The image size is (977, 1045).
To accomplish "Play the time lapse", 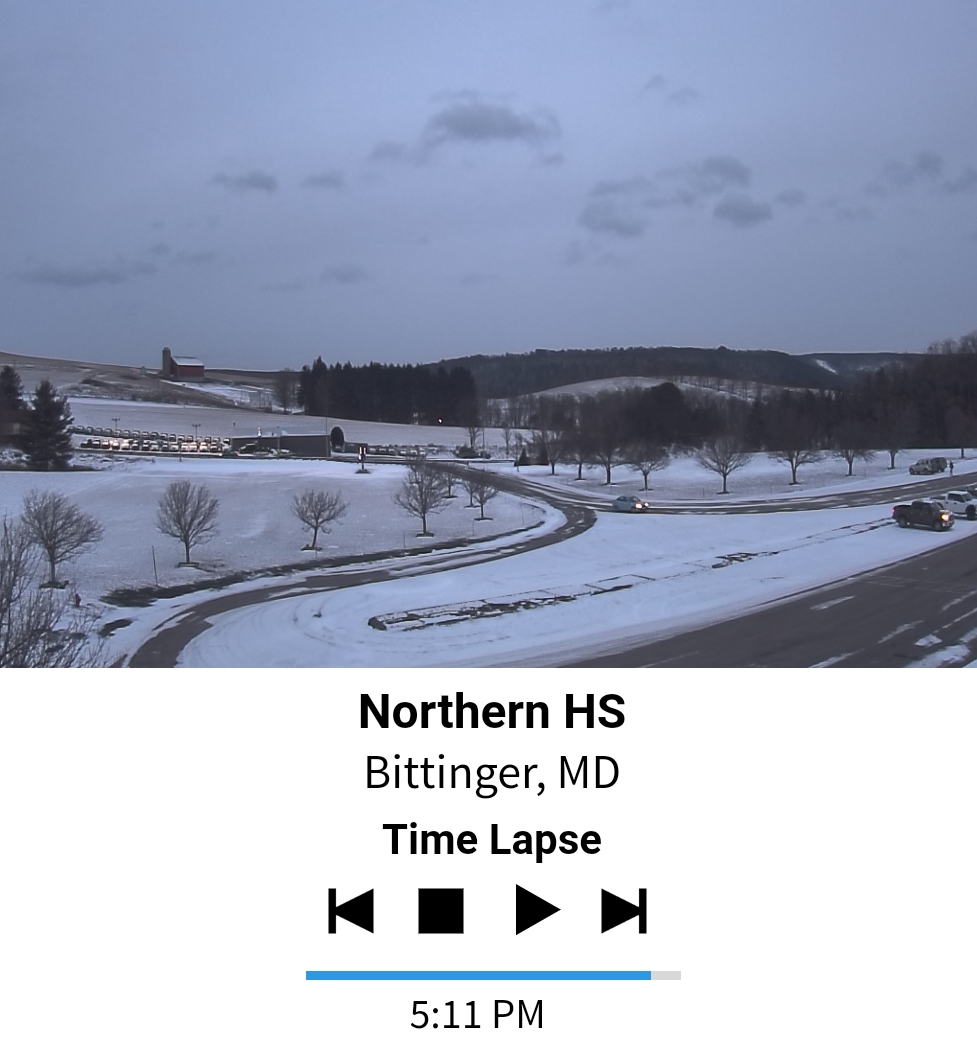I will pyautogui.click(x=537, y=910).
